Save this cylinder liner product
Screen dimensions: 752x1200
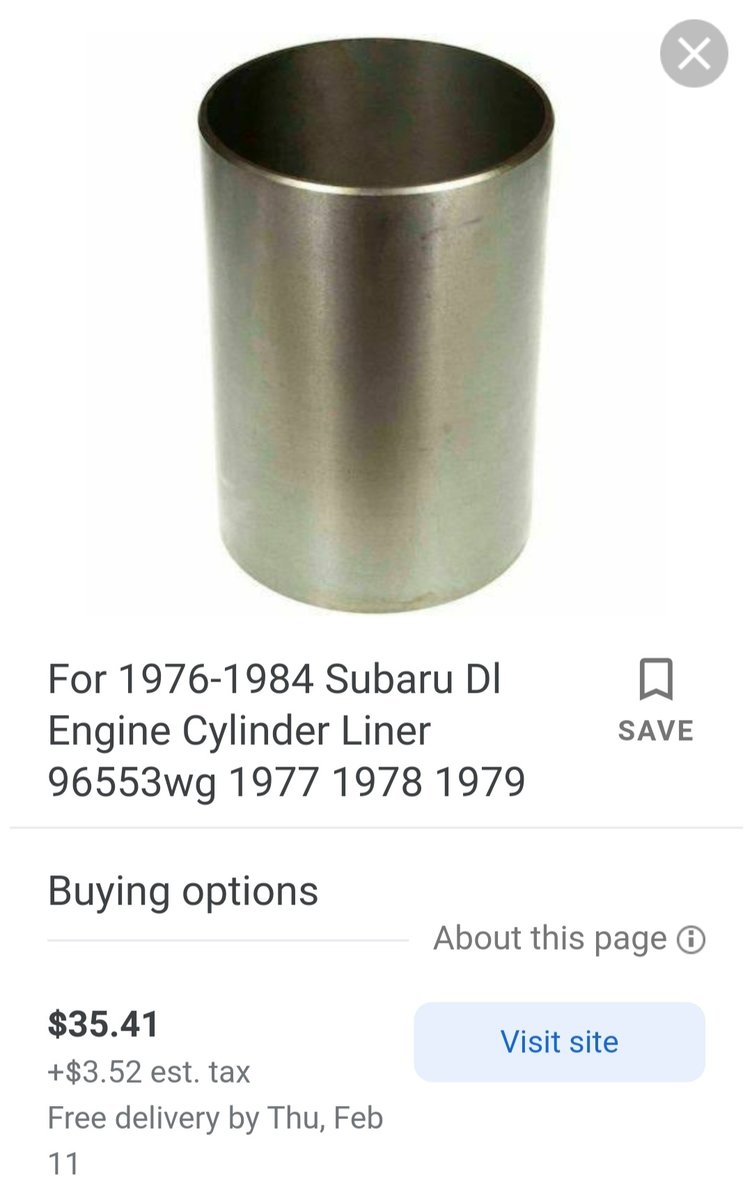click(655, 700)
